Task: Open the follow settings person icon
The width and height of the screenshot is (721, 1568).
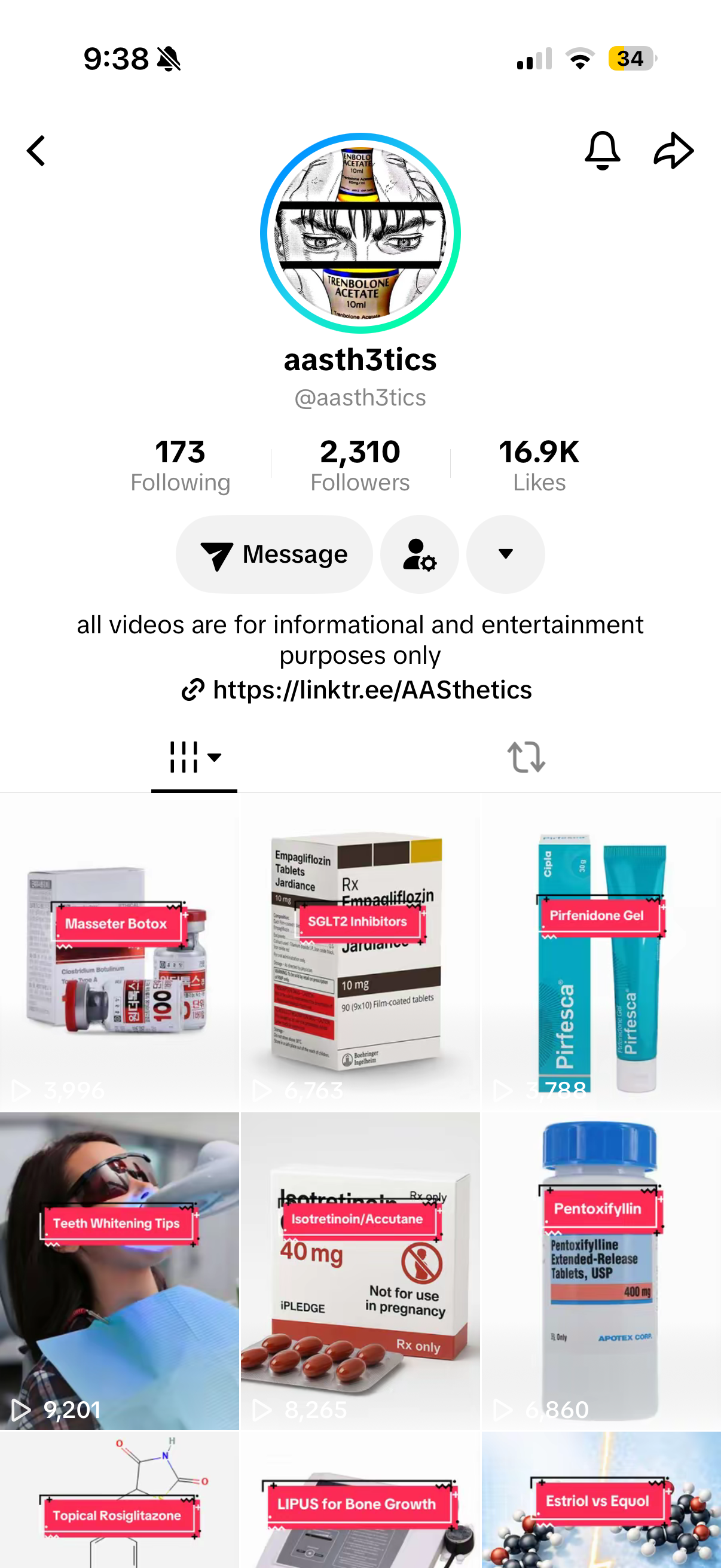Action: pyautogui.click(x=419, y=554)
